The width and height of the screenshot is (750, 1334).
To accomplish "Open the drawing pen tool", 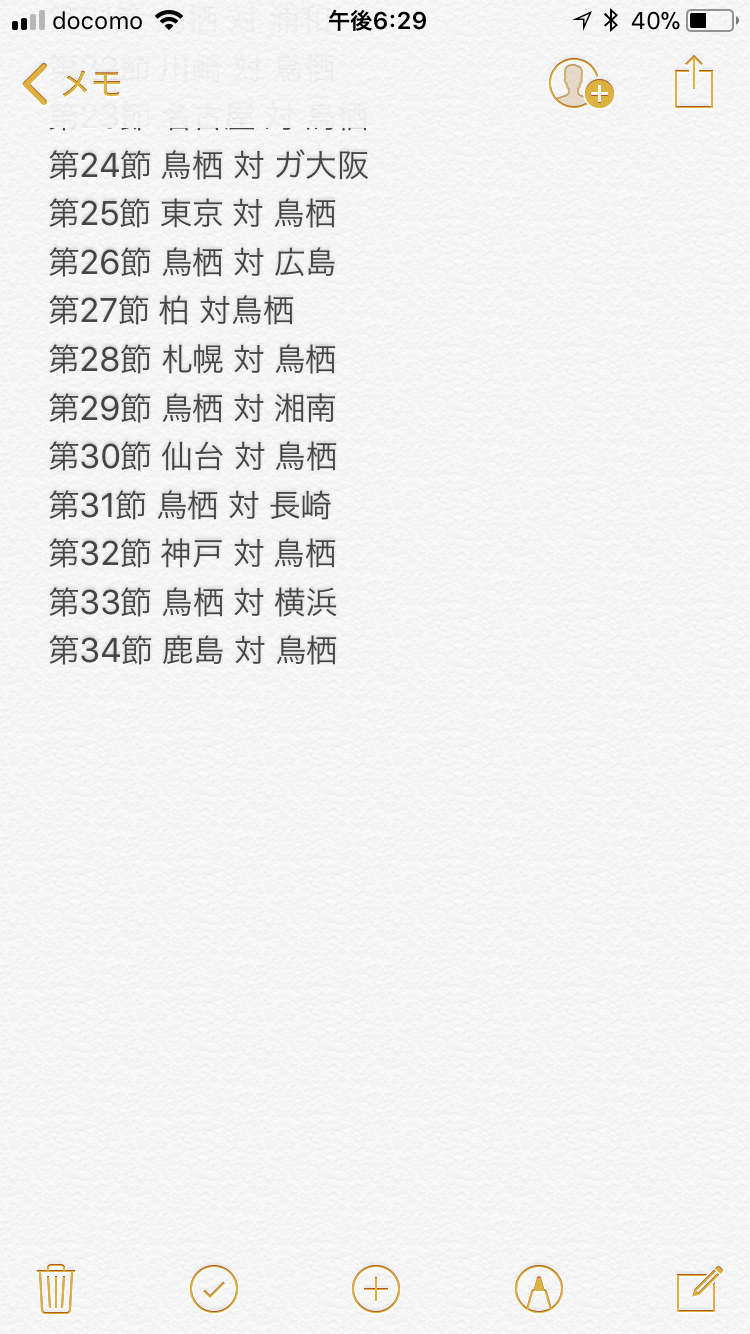I will coord(538,1288).
